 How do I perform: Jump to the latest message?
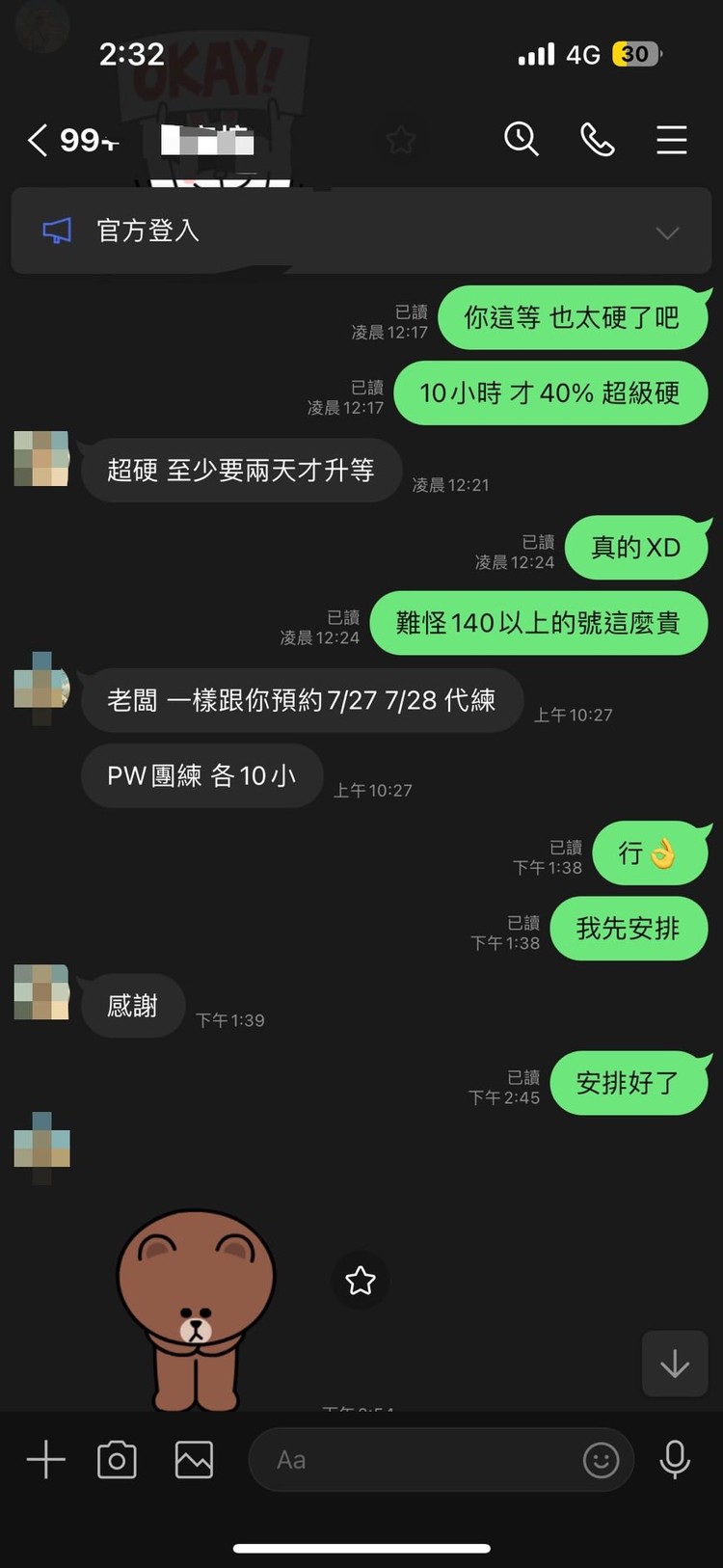click(x=674, y=1364)
